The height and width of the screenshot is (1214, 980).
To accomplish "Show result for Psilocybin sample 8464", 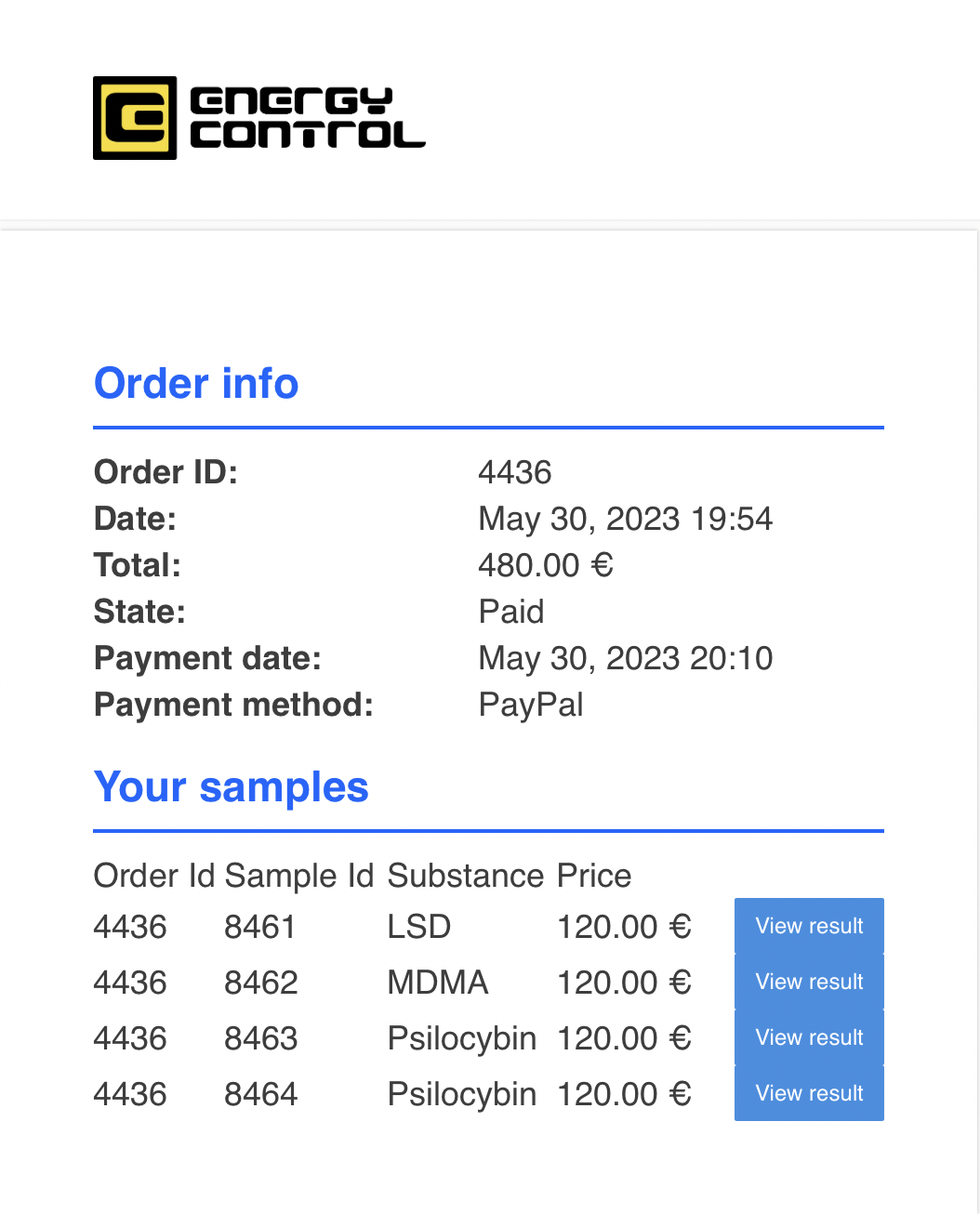I will click(809, 1093).
